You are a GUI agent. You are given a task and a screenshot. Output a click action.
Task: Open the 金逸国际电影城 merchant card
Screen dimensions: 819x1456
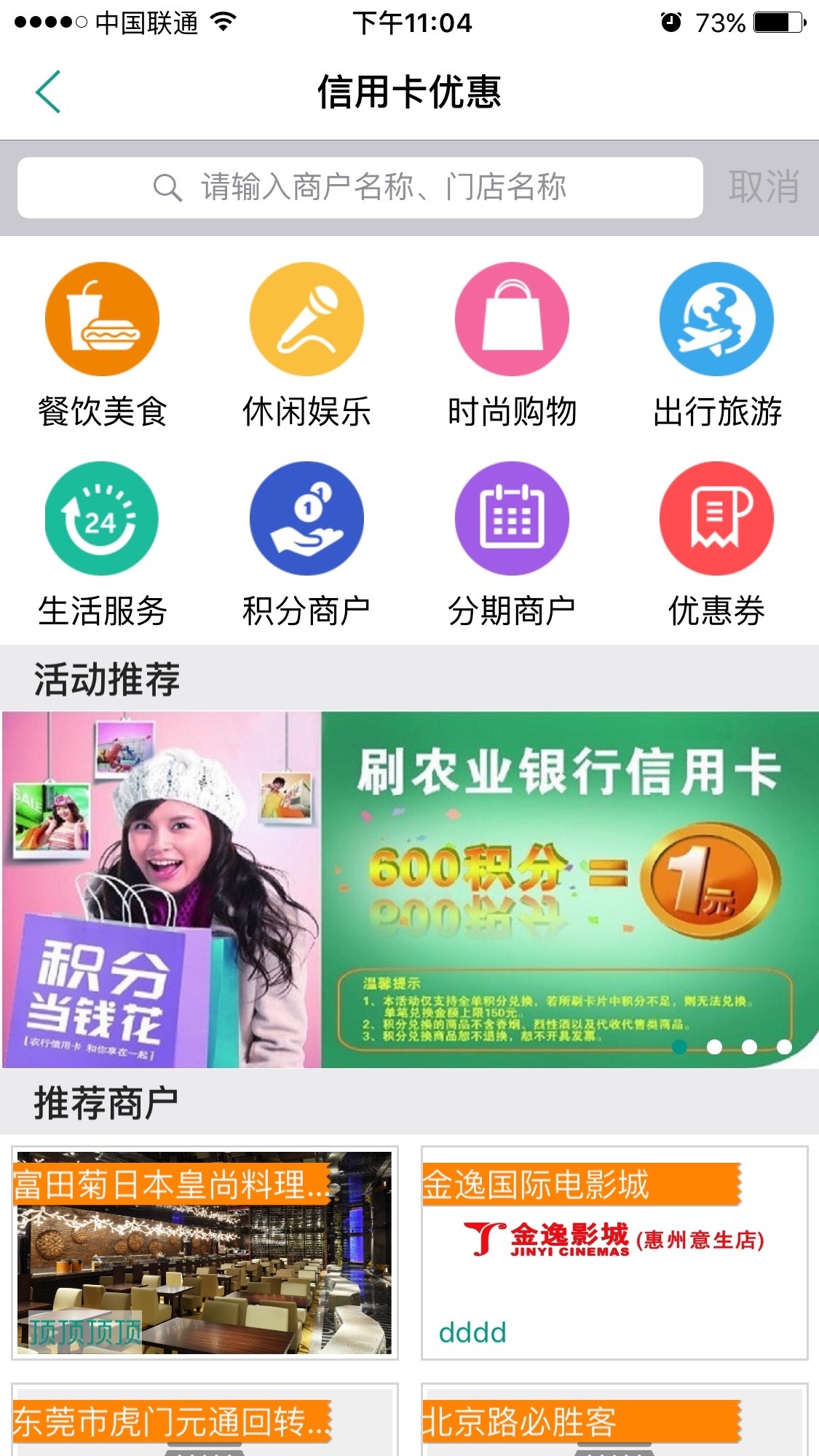pos(614,1253)
